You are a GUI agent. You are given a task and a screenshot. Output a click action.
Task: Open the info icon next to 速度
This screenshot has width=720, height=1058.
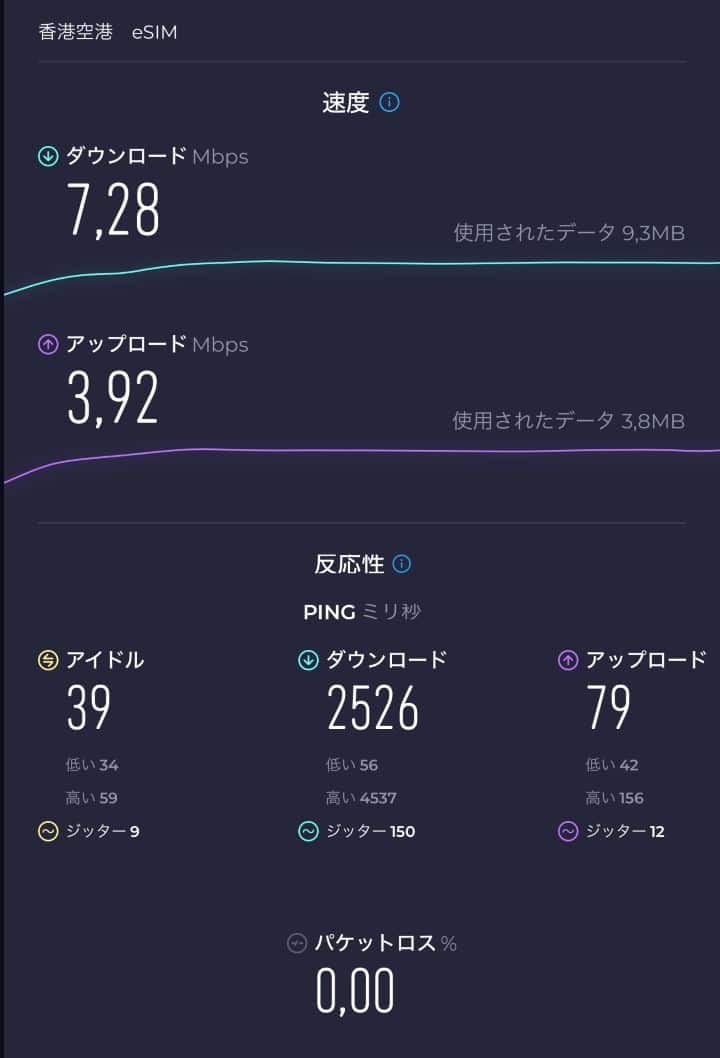pyautogui.click(x=390, y=102)
